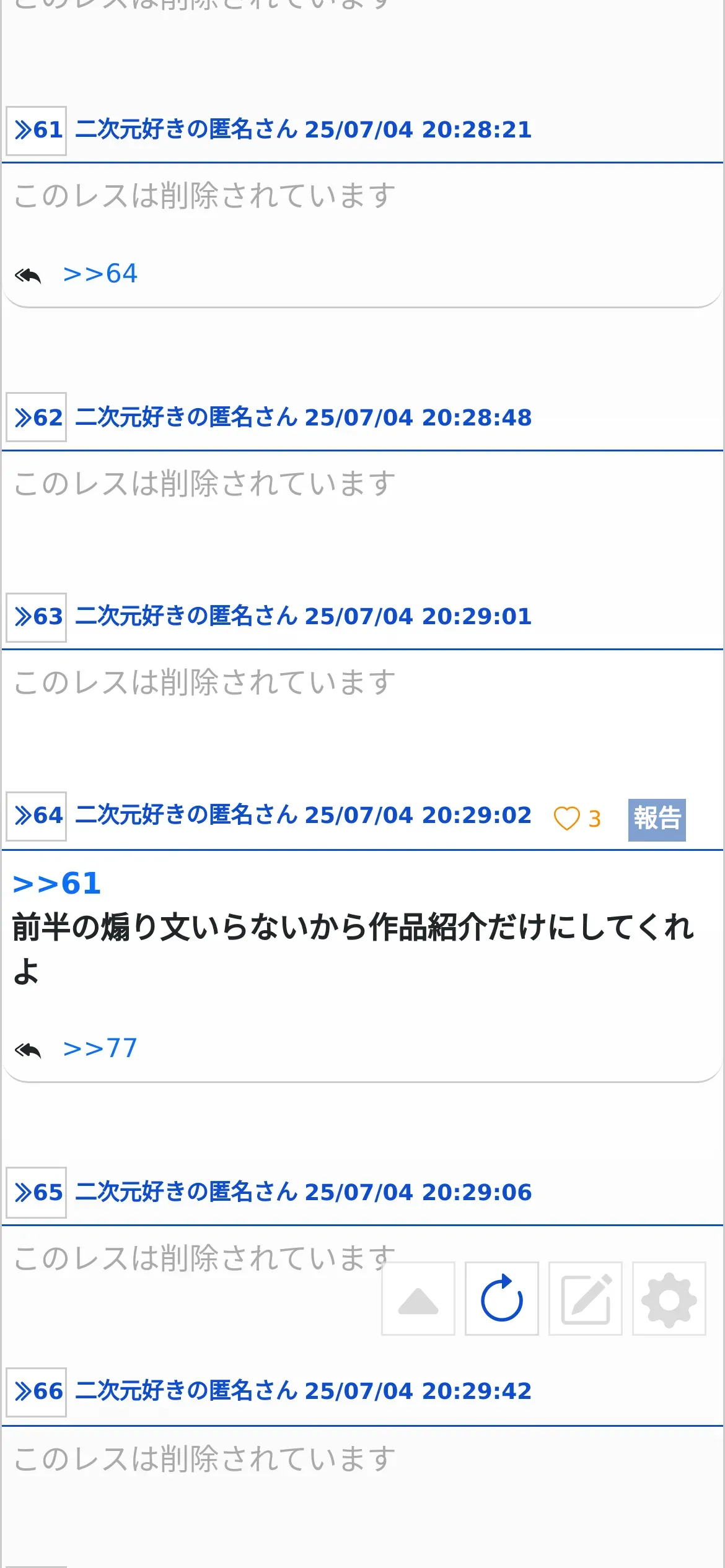Open settings with the gear icon
725x1568 pixels.
[669, 1299]
